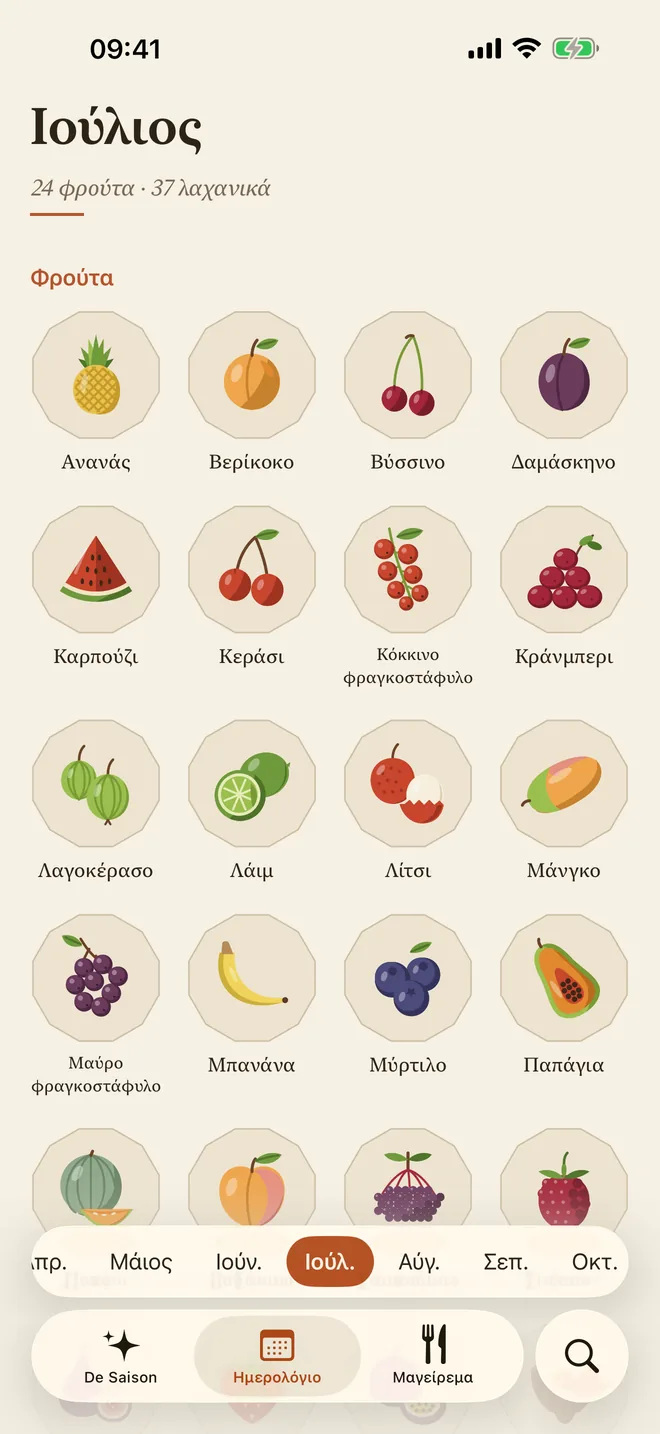Choose Σεπ. in the month selector

[506, 1262]
